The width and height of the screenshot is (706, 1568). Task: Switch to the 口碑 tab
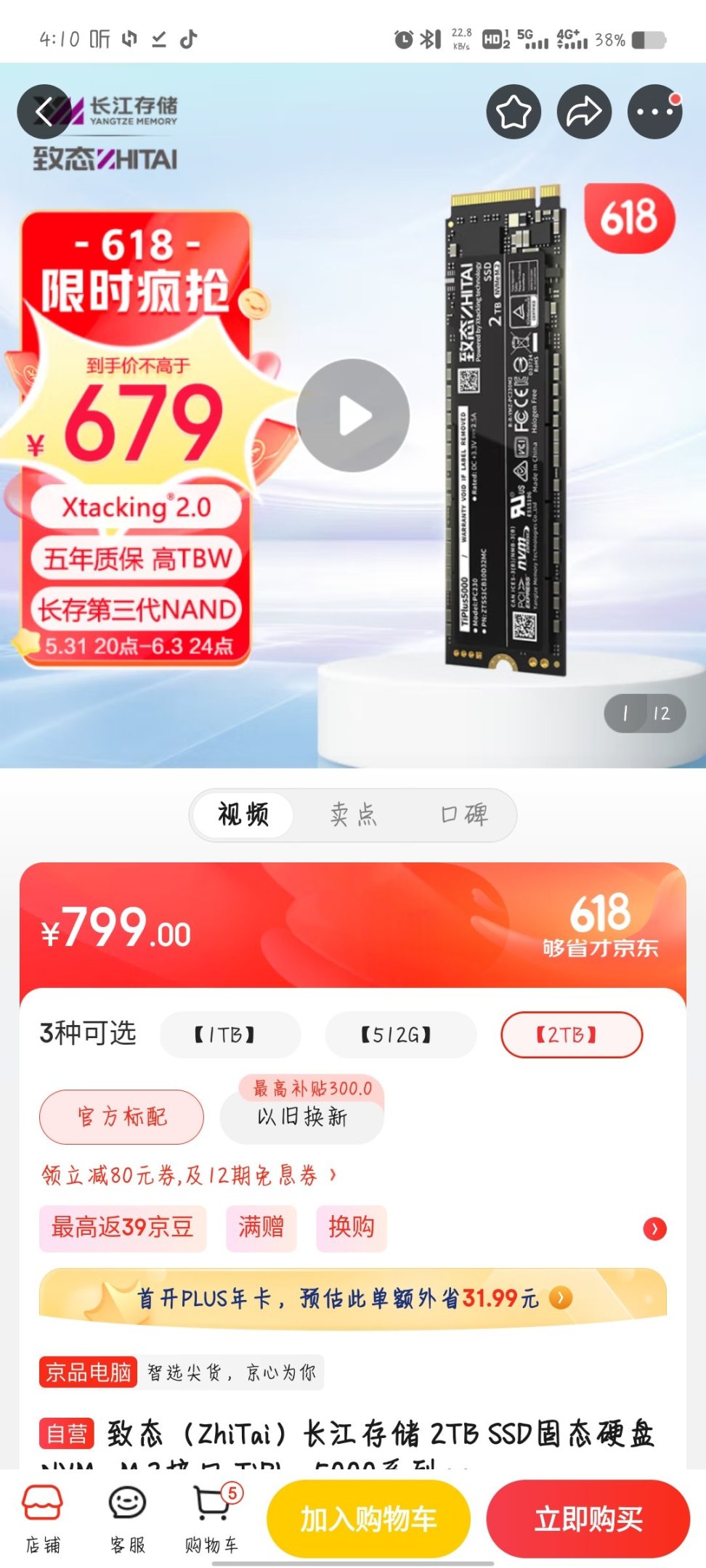click(x=464, y=815)
